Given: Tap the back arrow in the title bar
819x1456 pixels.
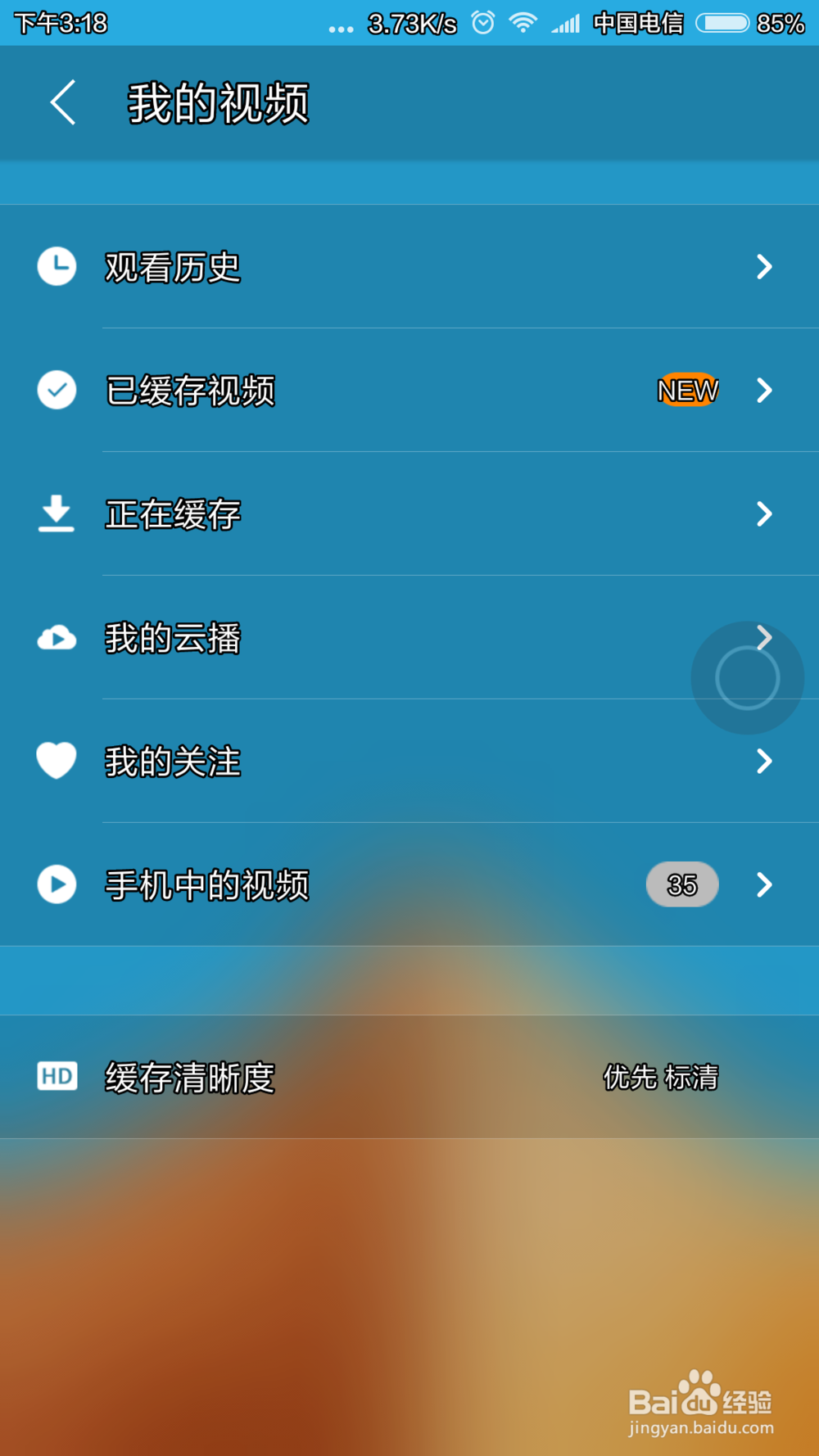Looking at the screenshot, I should click(x=62, y=102).
